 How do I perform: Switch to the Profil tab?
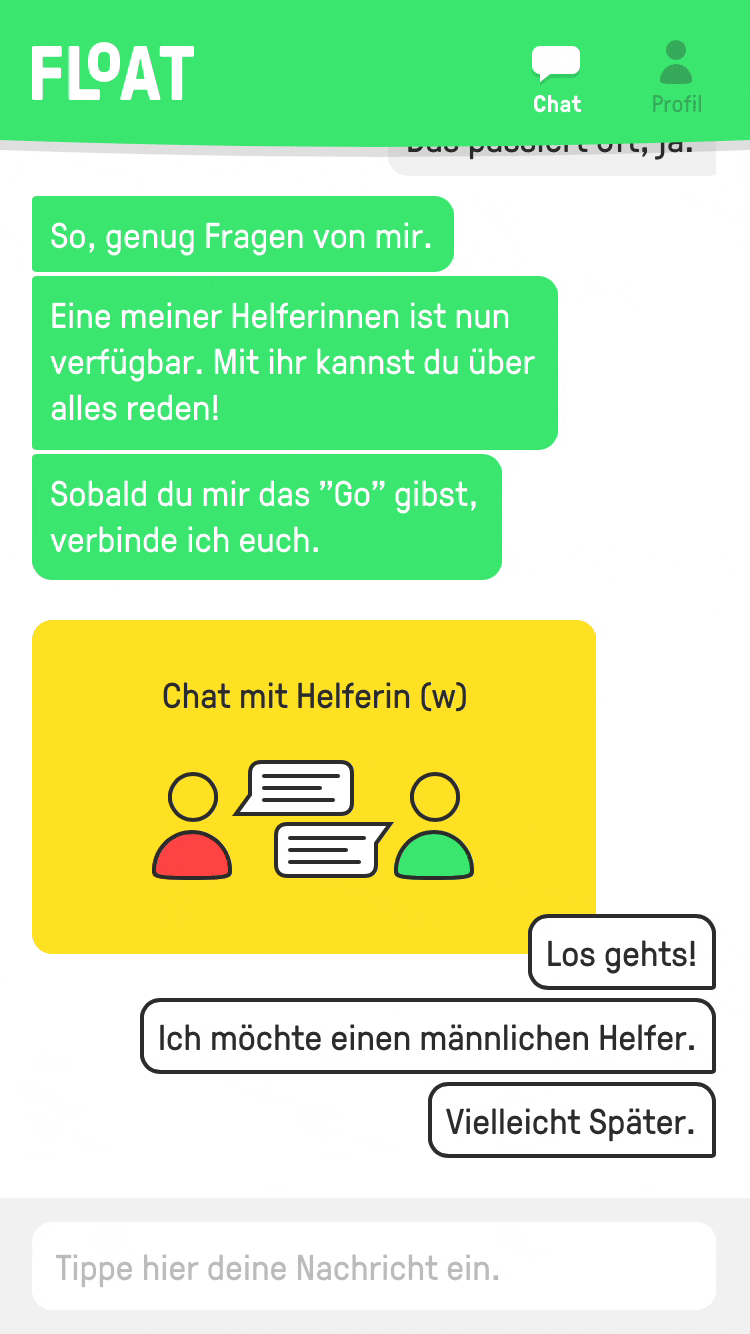(x=676, y=78)
